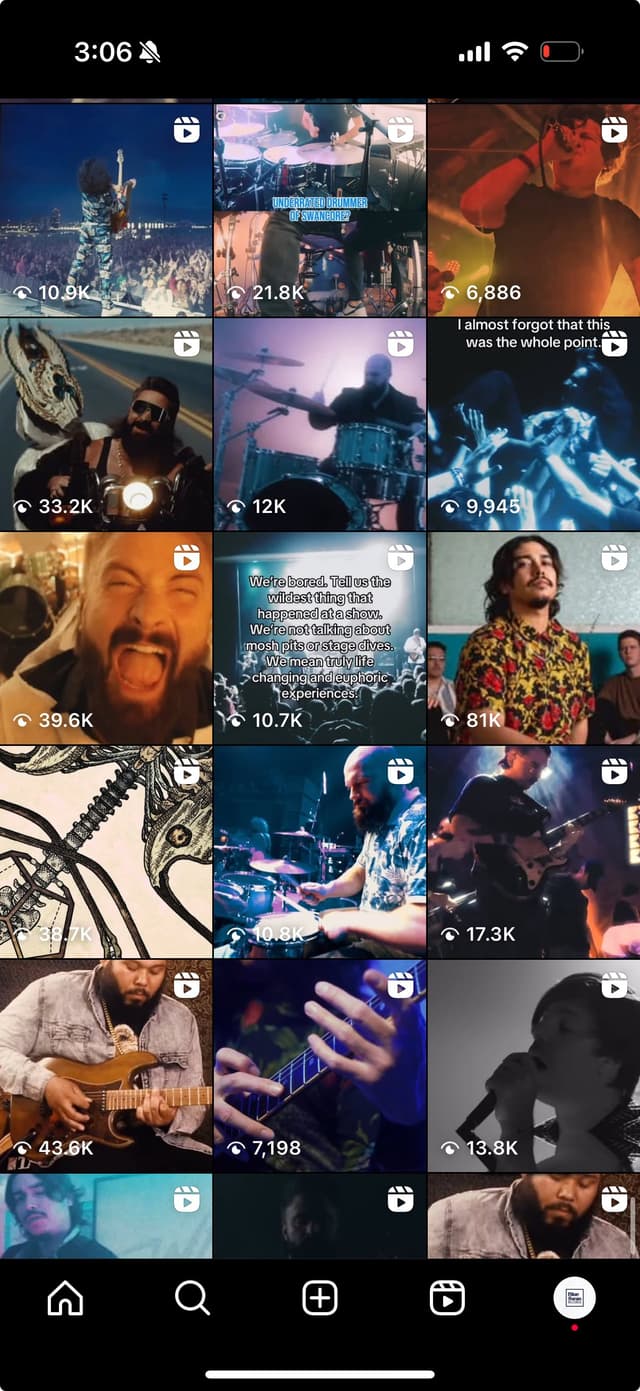Open the profile tab
640x1391 pixels.
click(x=574, y=1298)
